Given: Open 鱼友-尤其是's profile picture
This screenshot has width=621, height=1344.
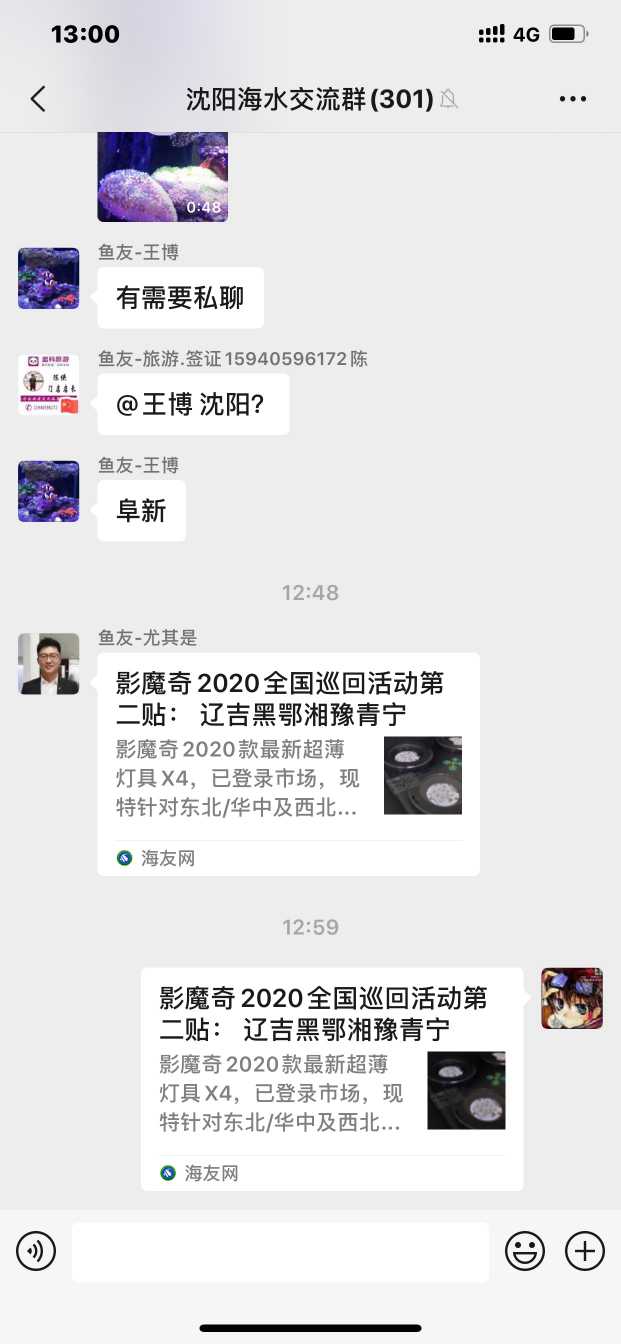Looking at the screenshot, I should tap(48, 663).
